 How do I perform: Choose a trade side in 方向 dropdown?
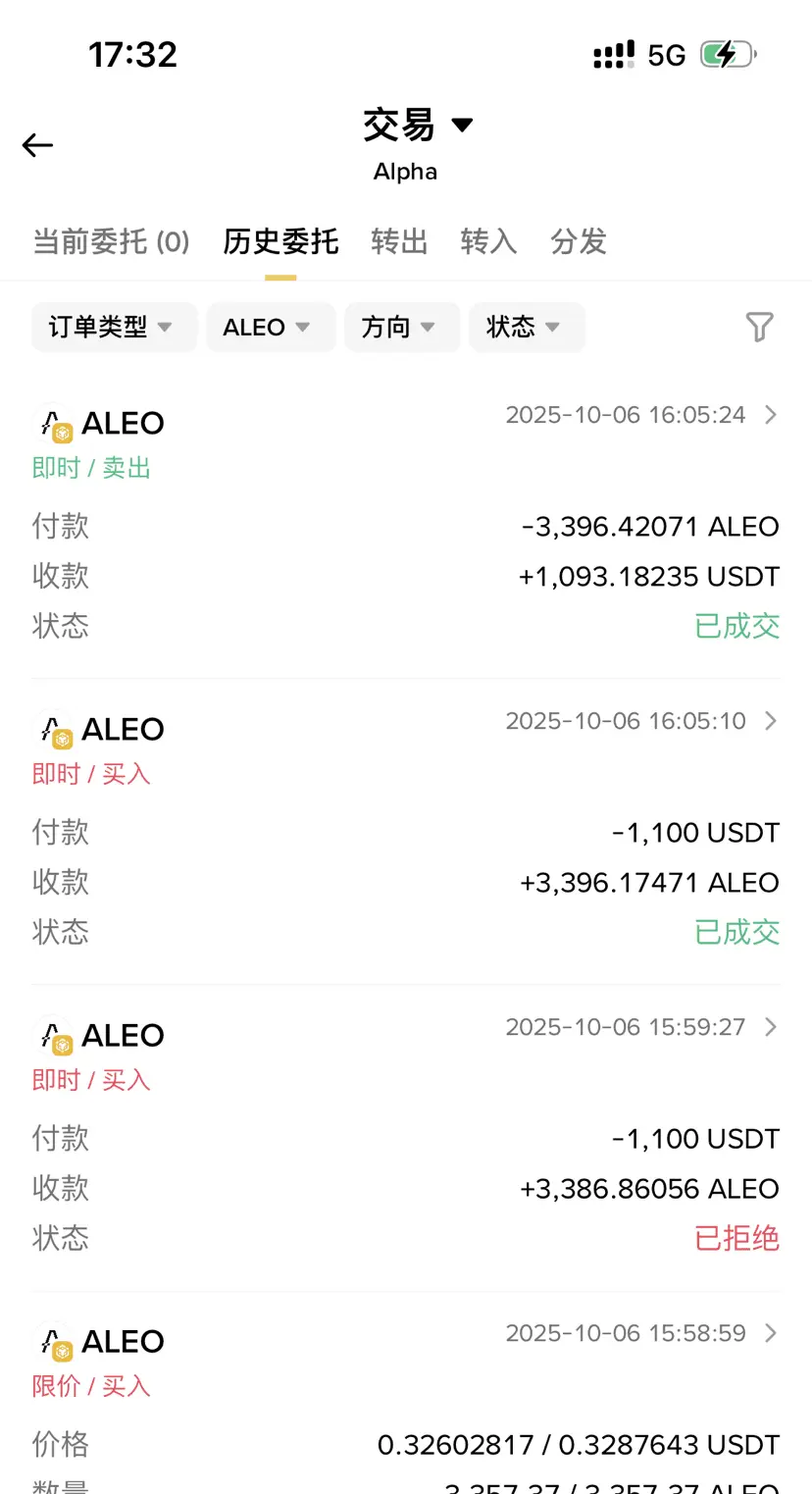pos(399,327)
